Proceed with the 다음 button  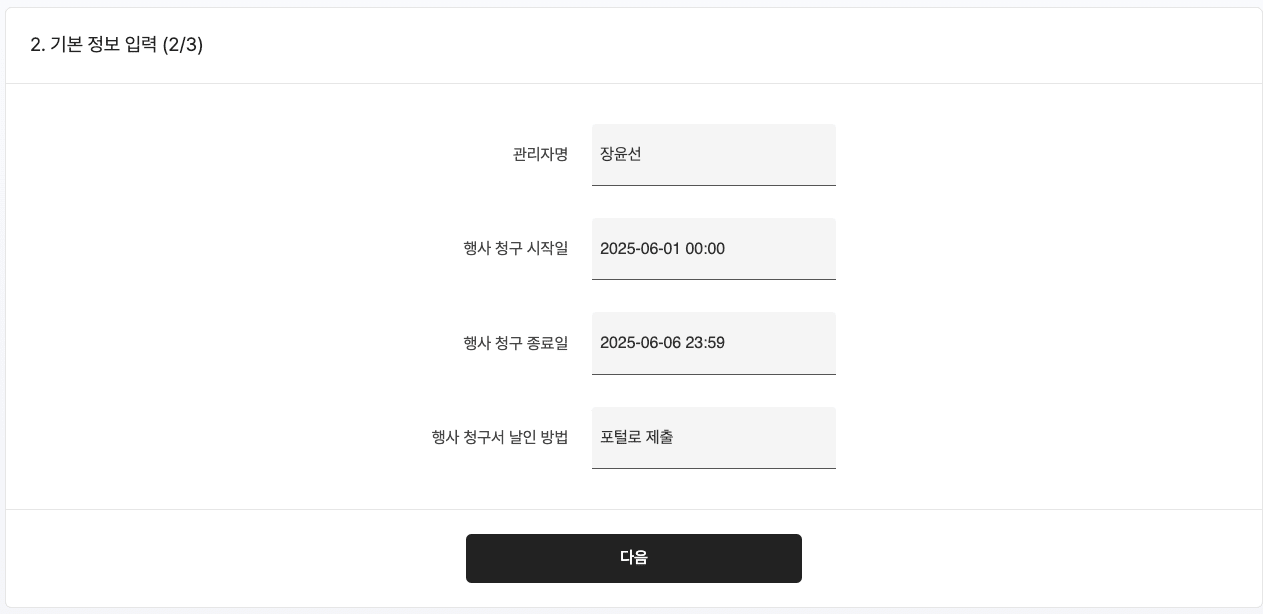click(x=633, y=558)
